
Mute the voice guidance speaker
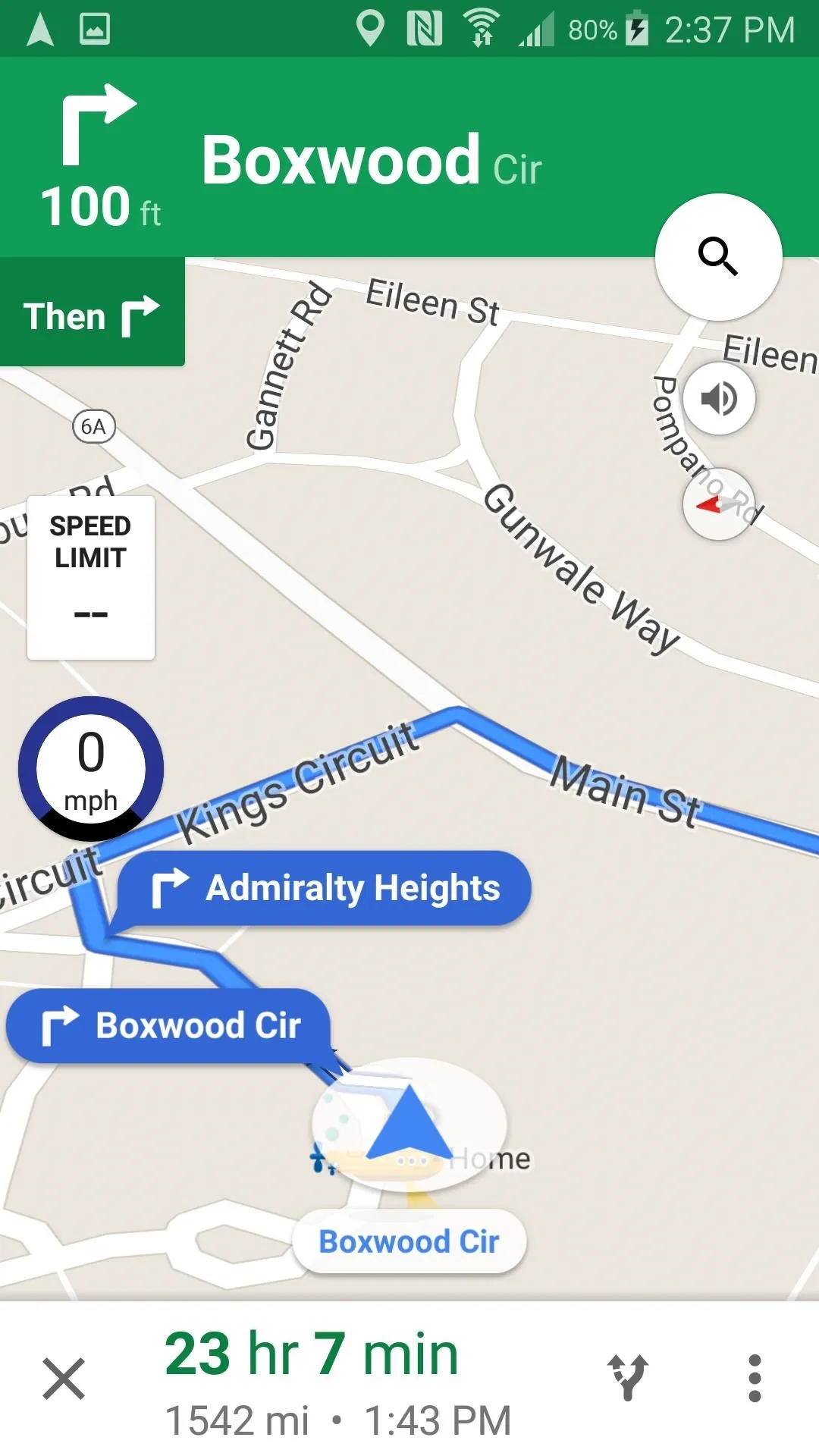(719, 398)
